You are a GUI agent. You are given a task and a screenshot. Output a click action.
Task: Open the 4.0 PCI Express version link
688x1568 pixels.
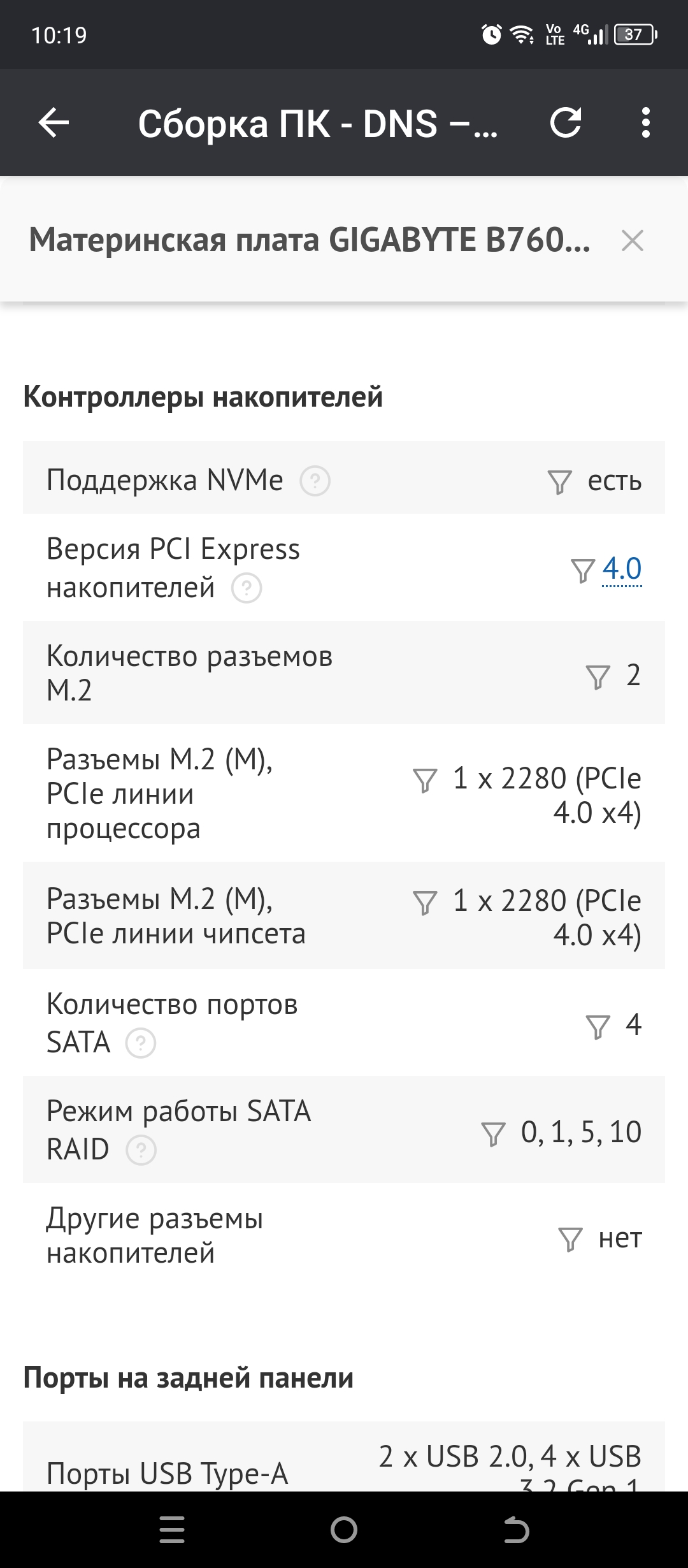[x=622, y=569]
